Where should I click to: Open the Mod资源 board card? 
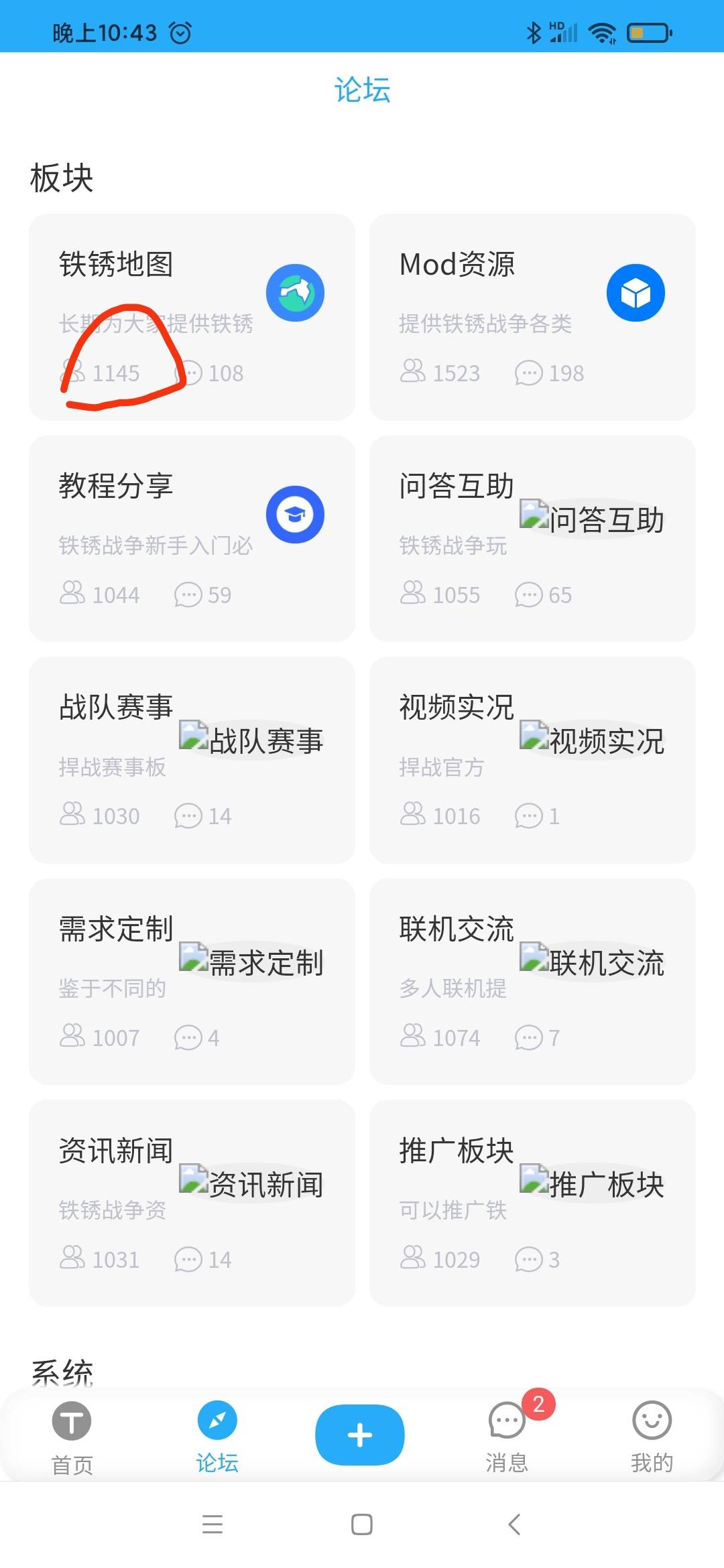click(x=532, y=316)
